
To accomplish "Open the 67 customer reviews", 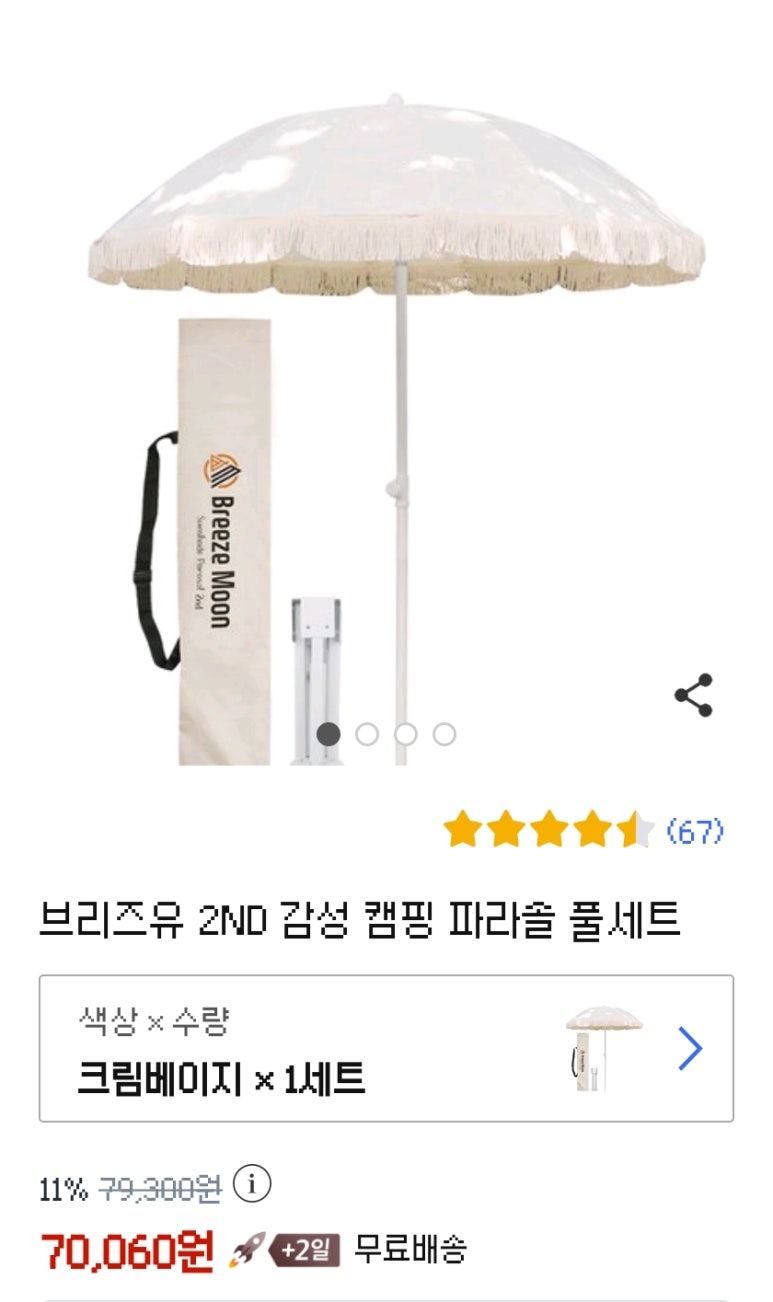I will coord(695,831).
